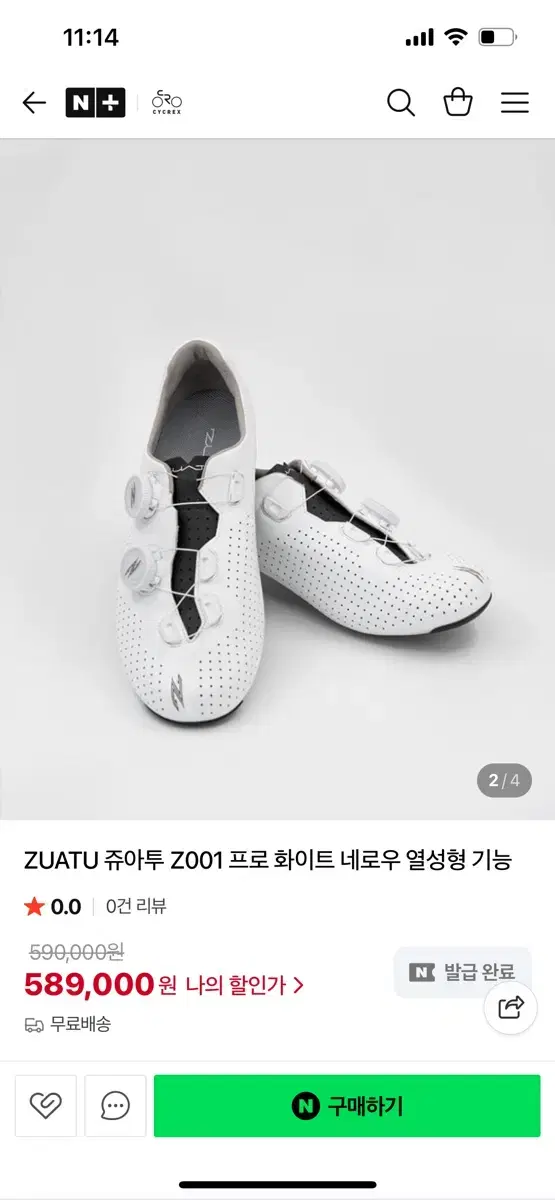Open search with the magnifier icon
Viewport: 555px width, 1200px height.
pyautogui.click(x=401, y=102)
